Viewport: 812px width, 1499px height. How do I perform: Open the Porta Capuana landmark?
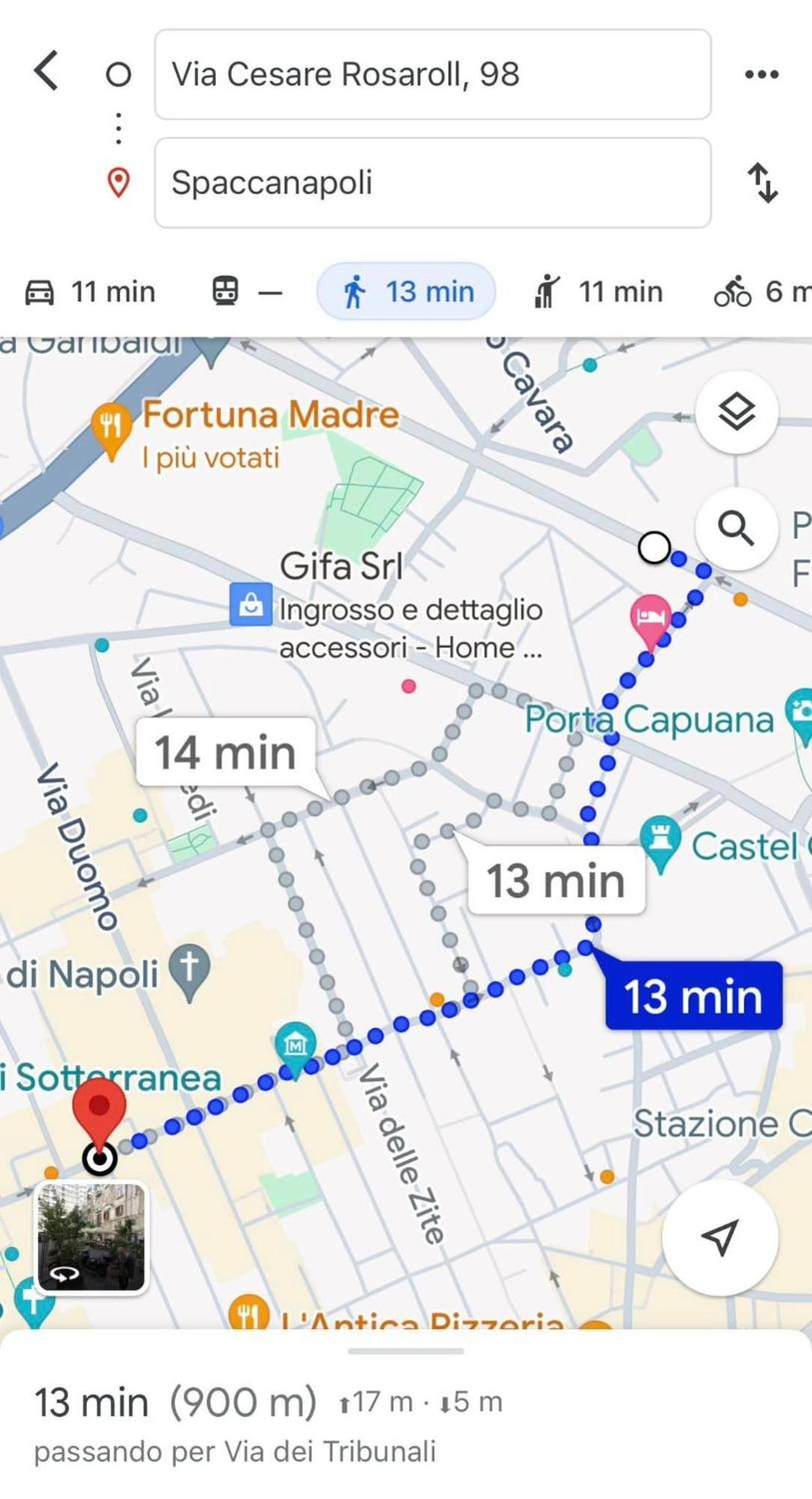(649, 720)
